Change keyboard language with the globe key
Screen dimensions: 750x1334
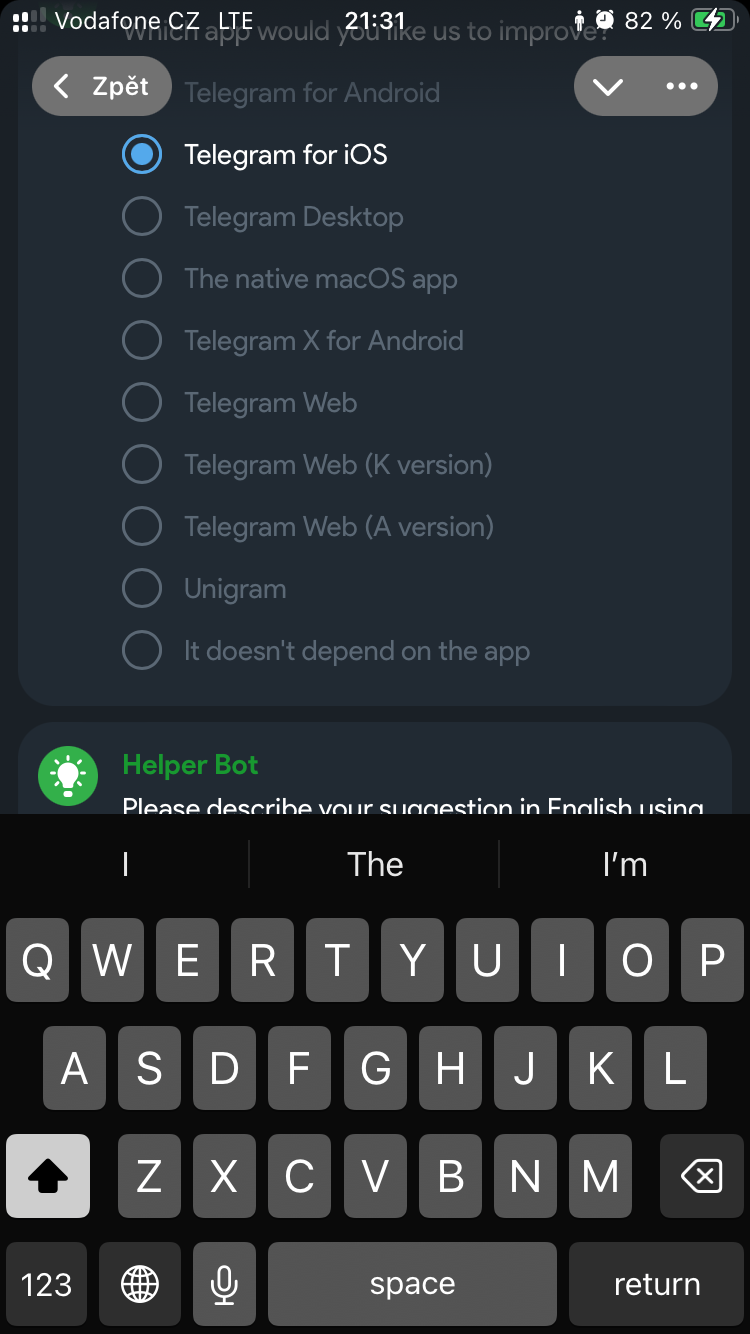(x=140, y=1284)
